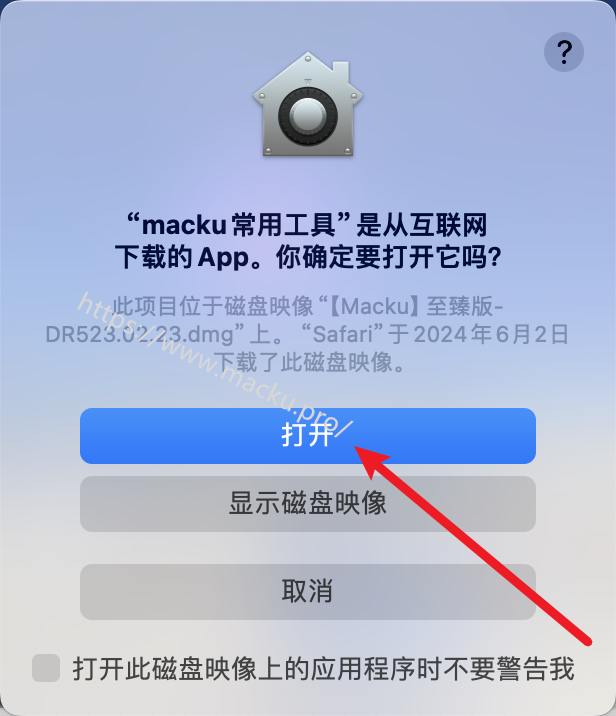Click 打开 to open the app

tap(307, 436)
